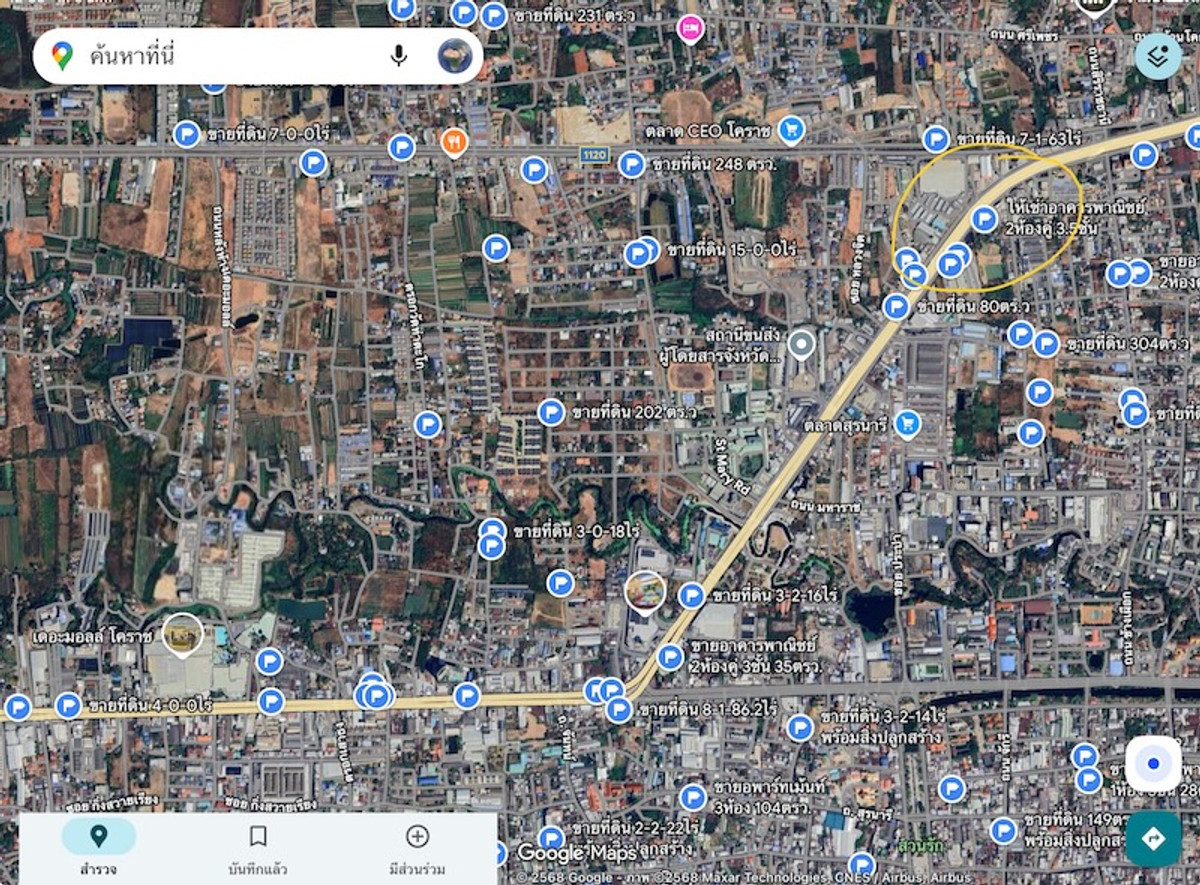Open the เดอะมอลล์ โคราช place marker
This screenshot has height=885, width=1200.
[x=182, y=635]
